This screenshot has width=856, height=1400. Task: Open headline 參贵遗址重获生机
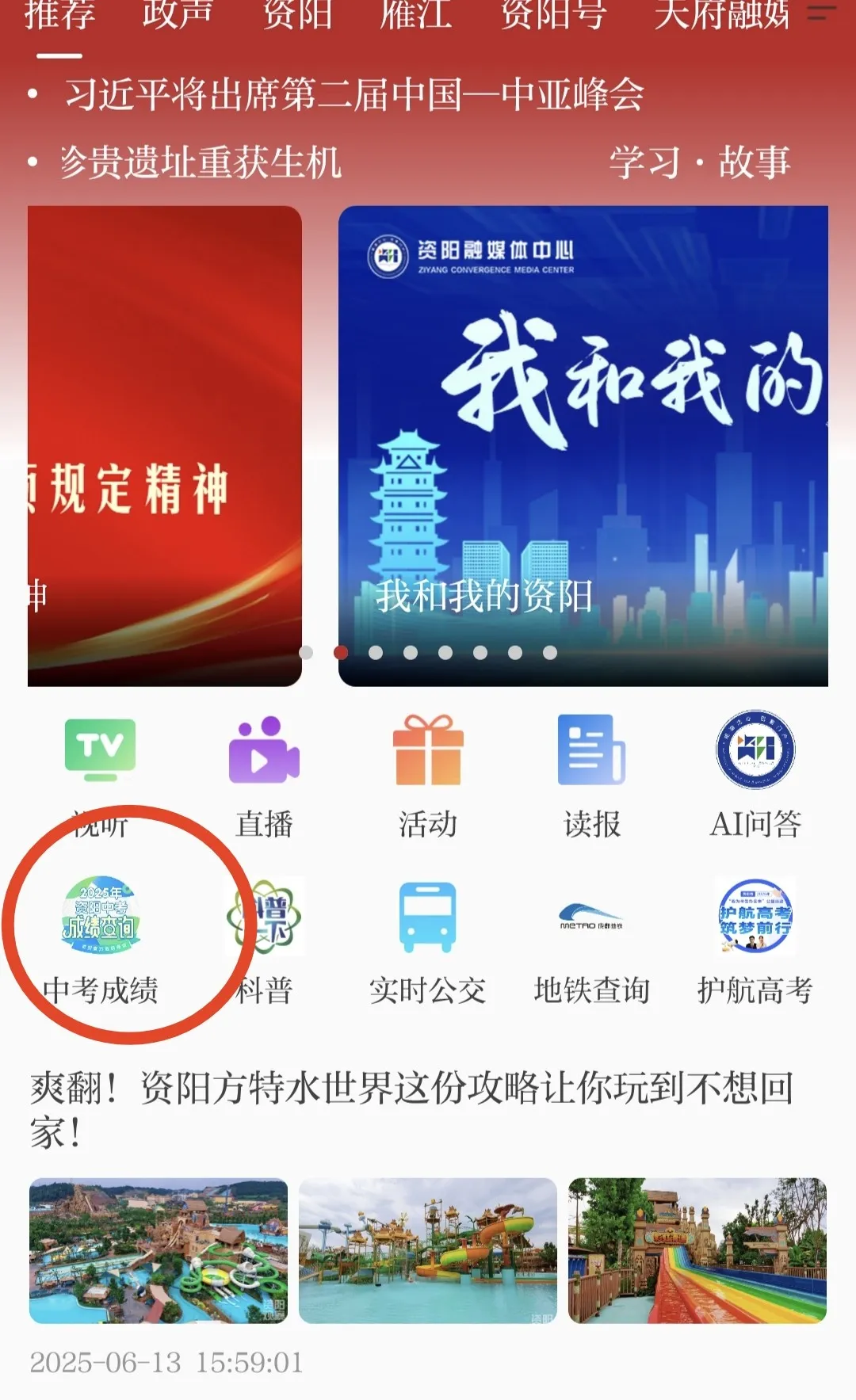(x=201, y=162)
